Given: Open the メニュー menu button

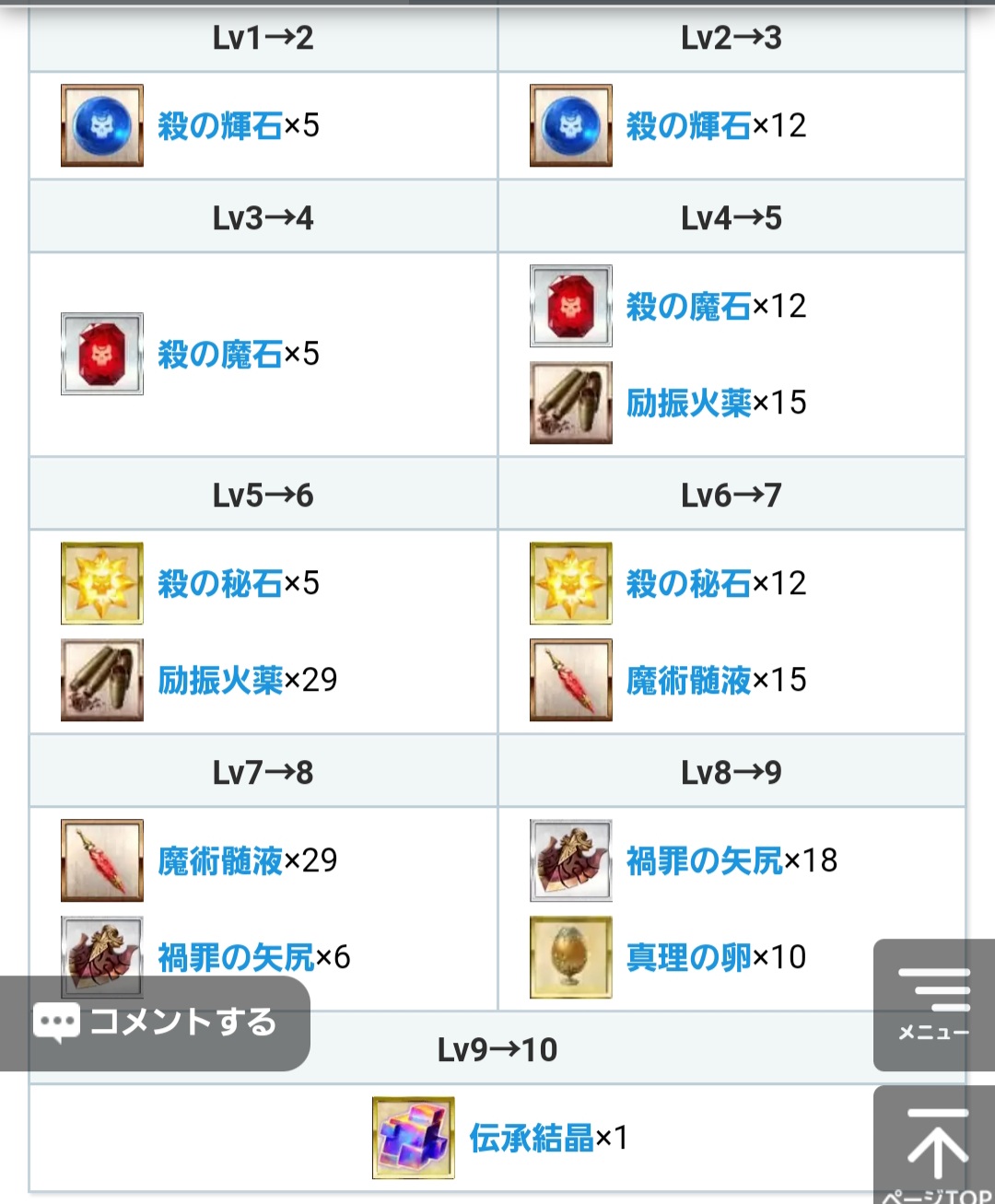Looking at the screenshot, I should point(933,1004).
